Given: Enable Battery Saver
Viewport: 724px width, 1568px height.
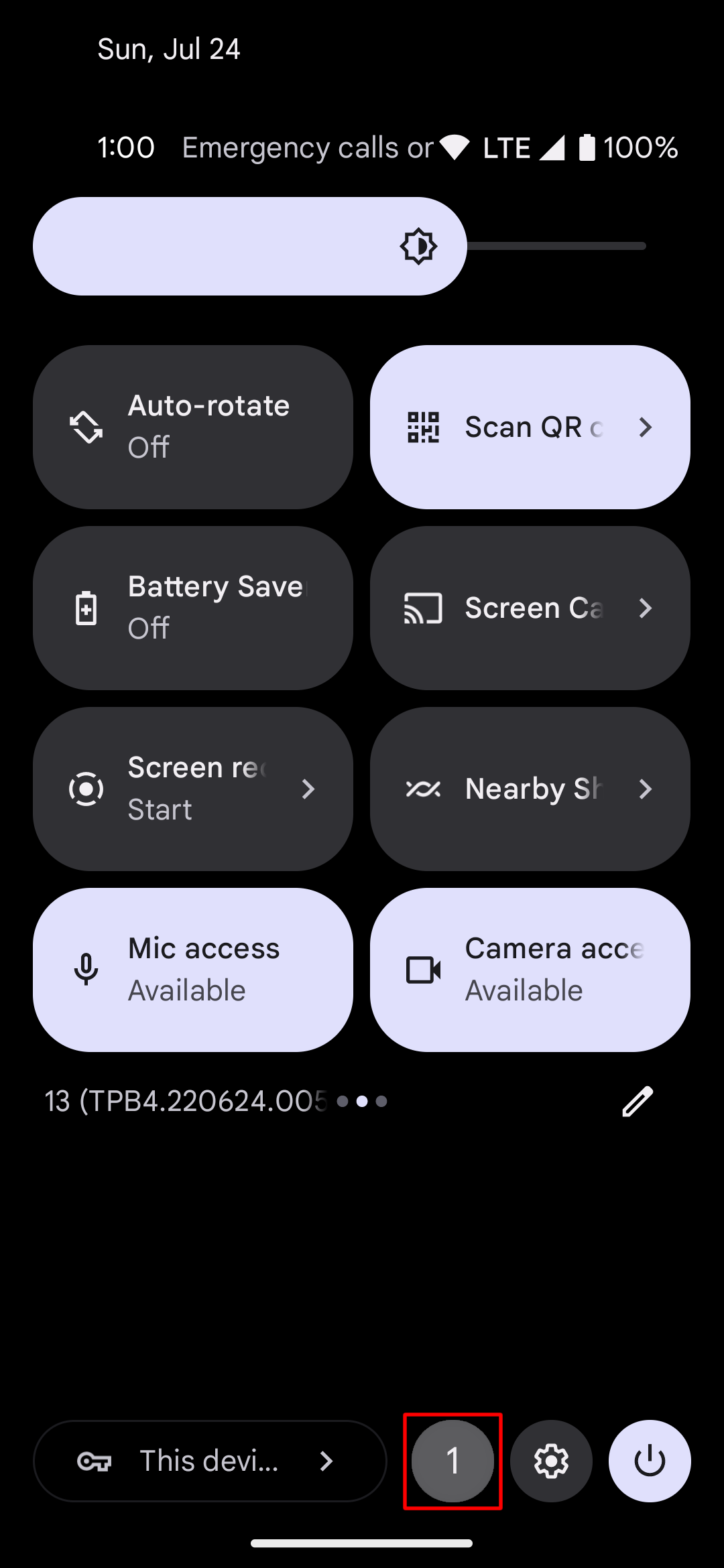Looking at the screenshot, I should coord(192,608).
